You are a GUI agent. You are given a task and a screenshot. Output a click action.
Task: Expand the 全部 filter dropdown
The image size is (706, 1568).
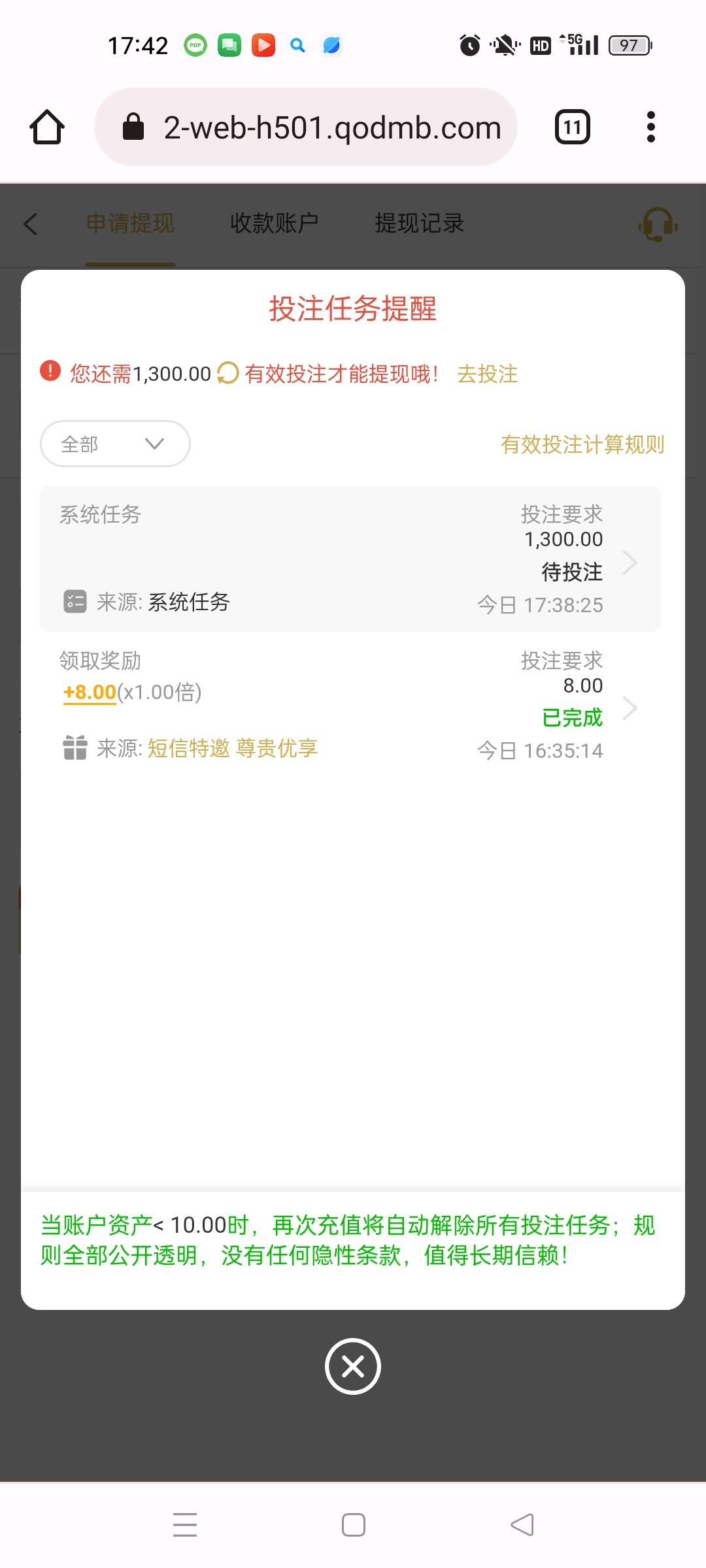coord(115,444)
